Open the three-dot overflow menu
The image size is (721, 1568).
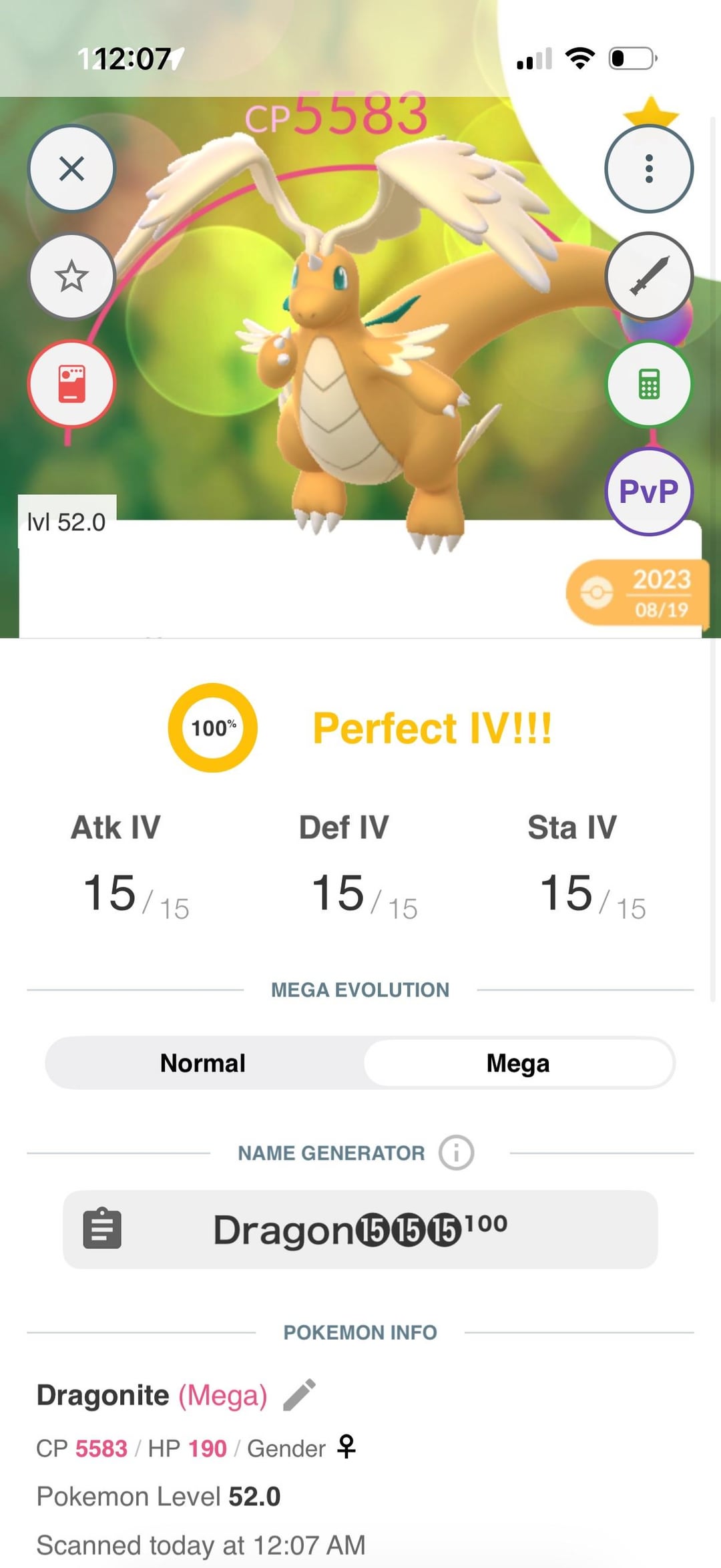pyautogui.click(x=648, y=168)
